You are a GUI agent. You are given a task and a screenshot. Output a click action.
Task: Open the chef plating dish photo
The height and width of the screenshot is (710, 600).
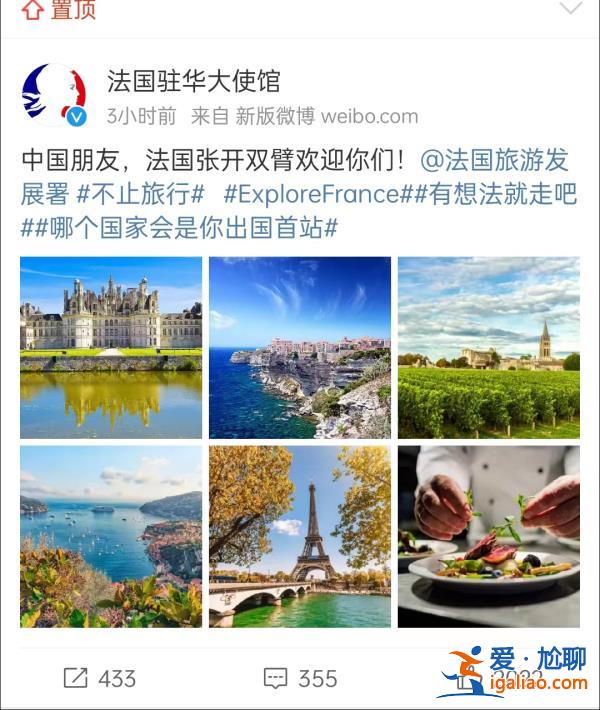488,536
